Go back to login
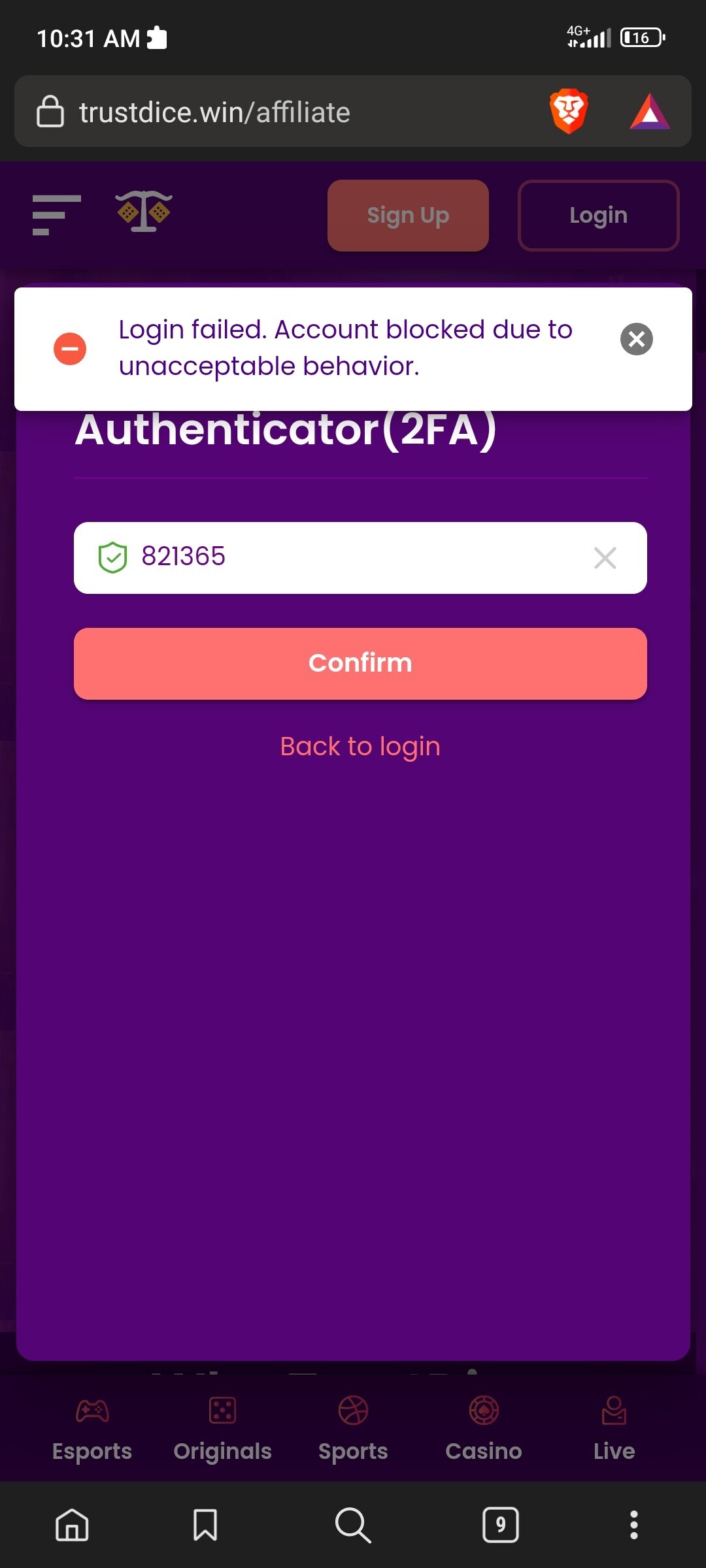 click(360, 746)
